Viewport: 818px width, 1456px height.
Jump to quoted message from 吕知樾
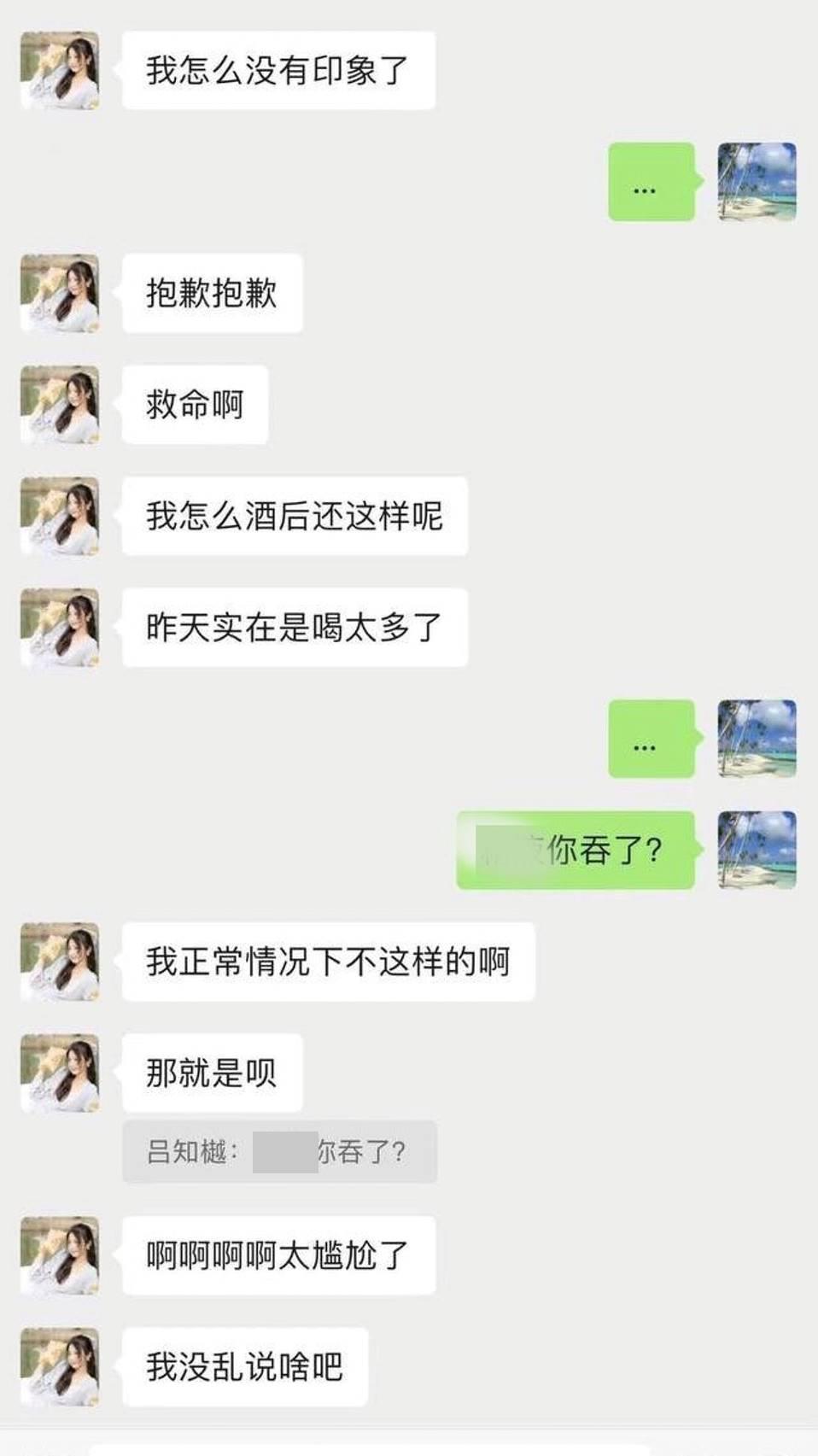279,1151
